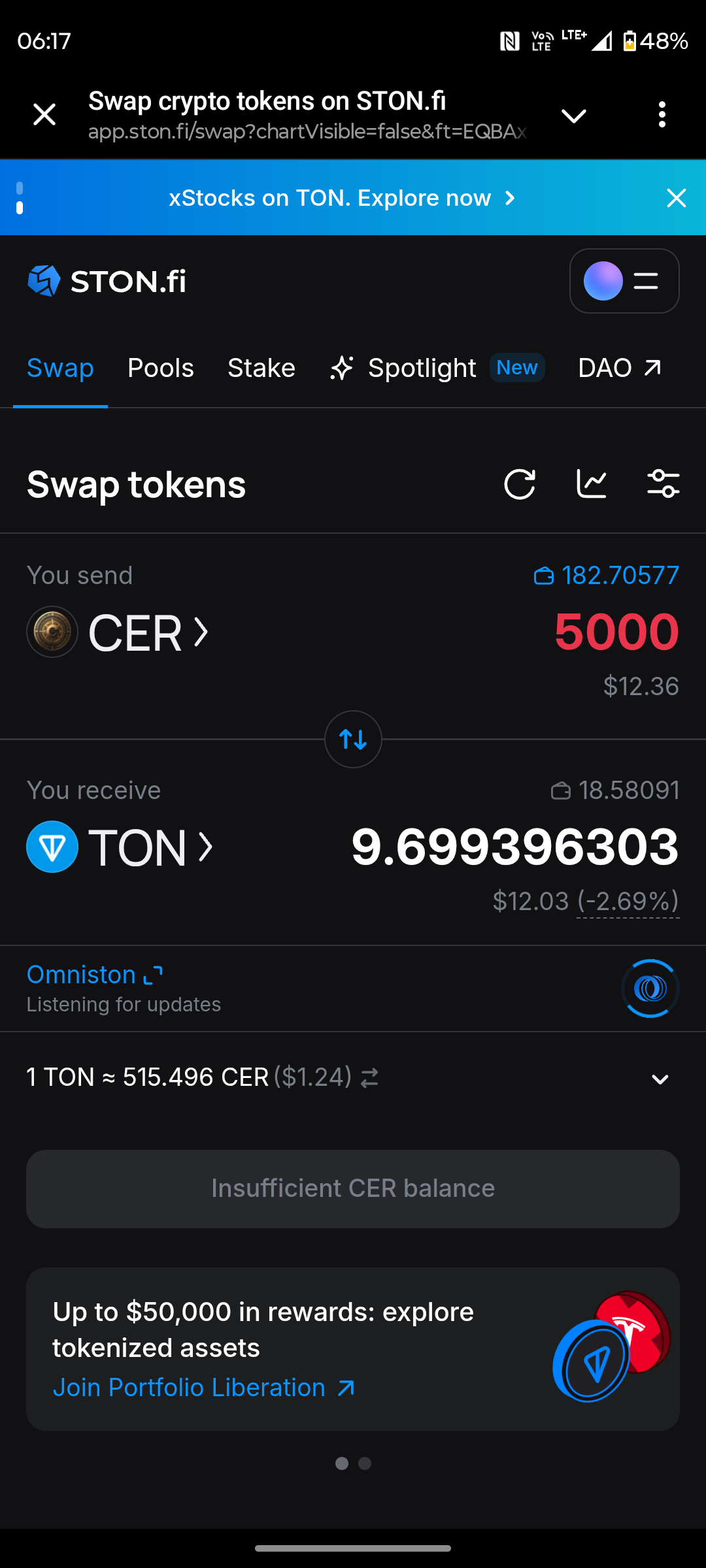The height and width of the screenshot is (1568, 706).
Task: Expand the page info chevron
Action: pyautogui.click(x=573, y=116)
